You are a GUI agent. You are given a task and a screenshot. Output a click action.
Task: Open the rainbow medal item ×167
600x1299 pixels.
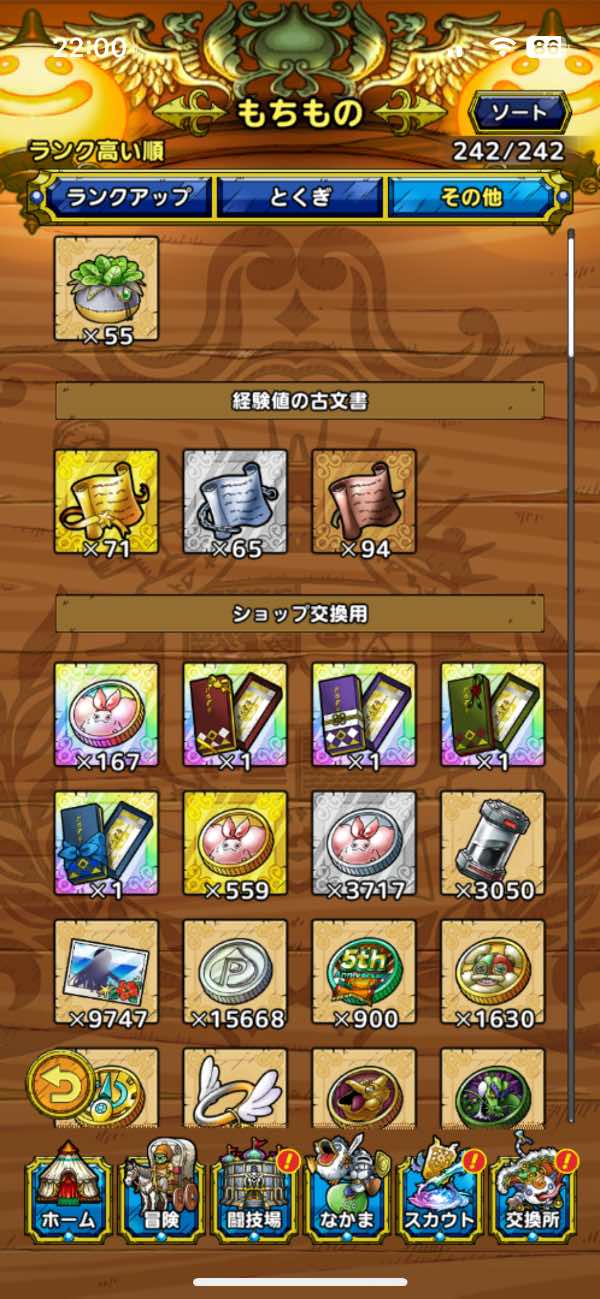[x=106, y=714]
